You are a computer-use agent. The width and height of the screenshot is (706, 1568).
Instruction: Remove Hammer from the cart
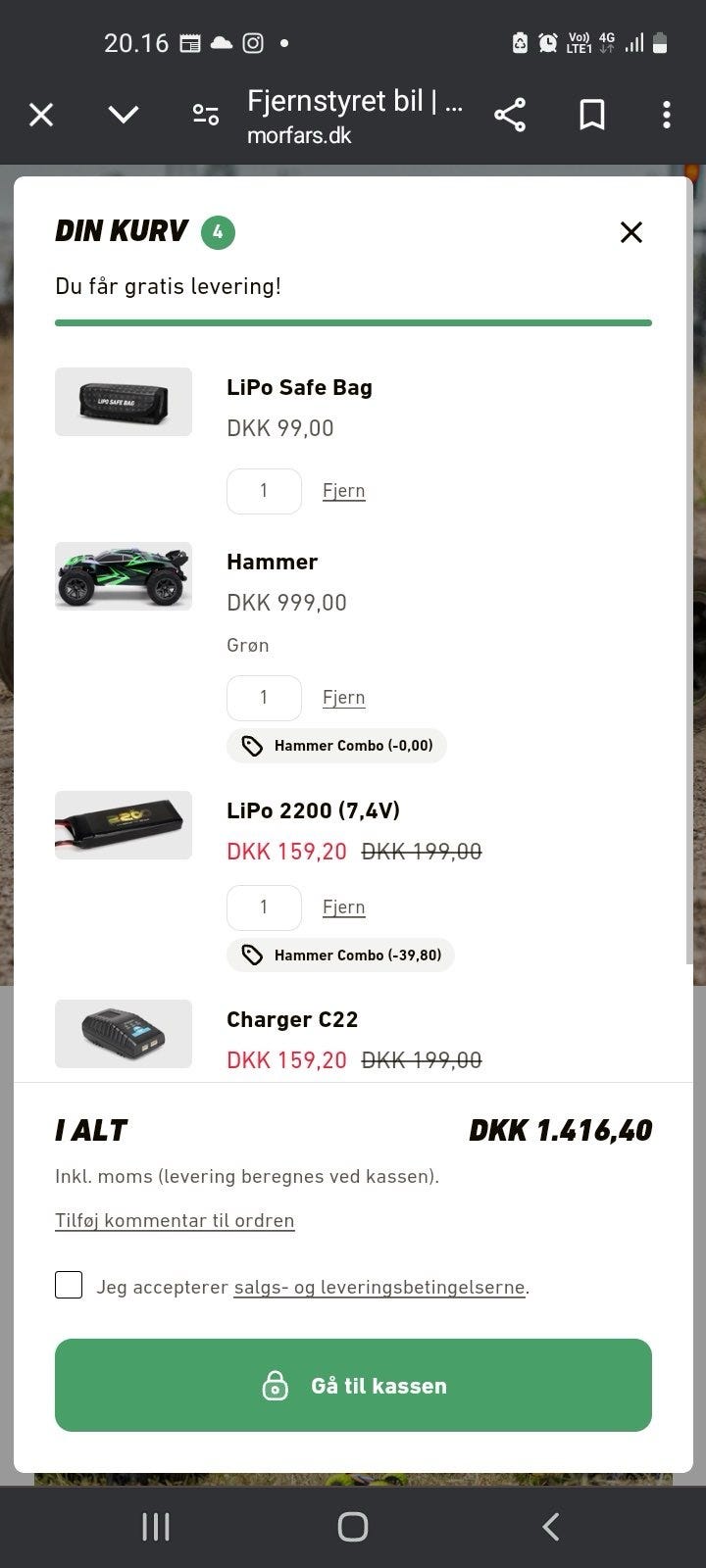tap(344, 698)
